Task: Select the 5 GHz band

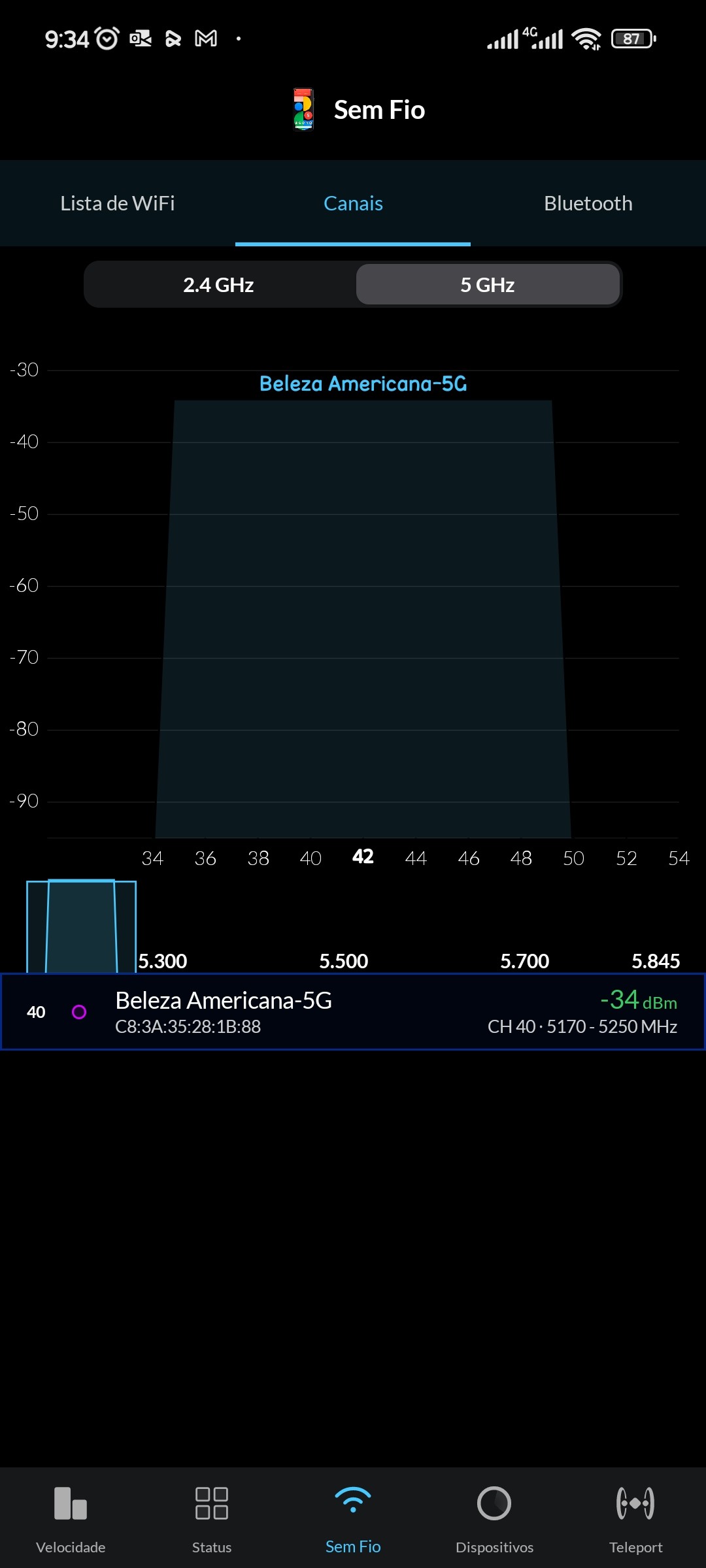Action: [x=488, y=285]
